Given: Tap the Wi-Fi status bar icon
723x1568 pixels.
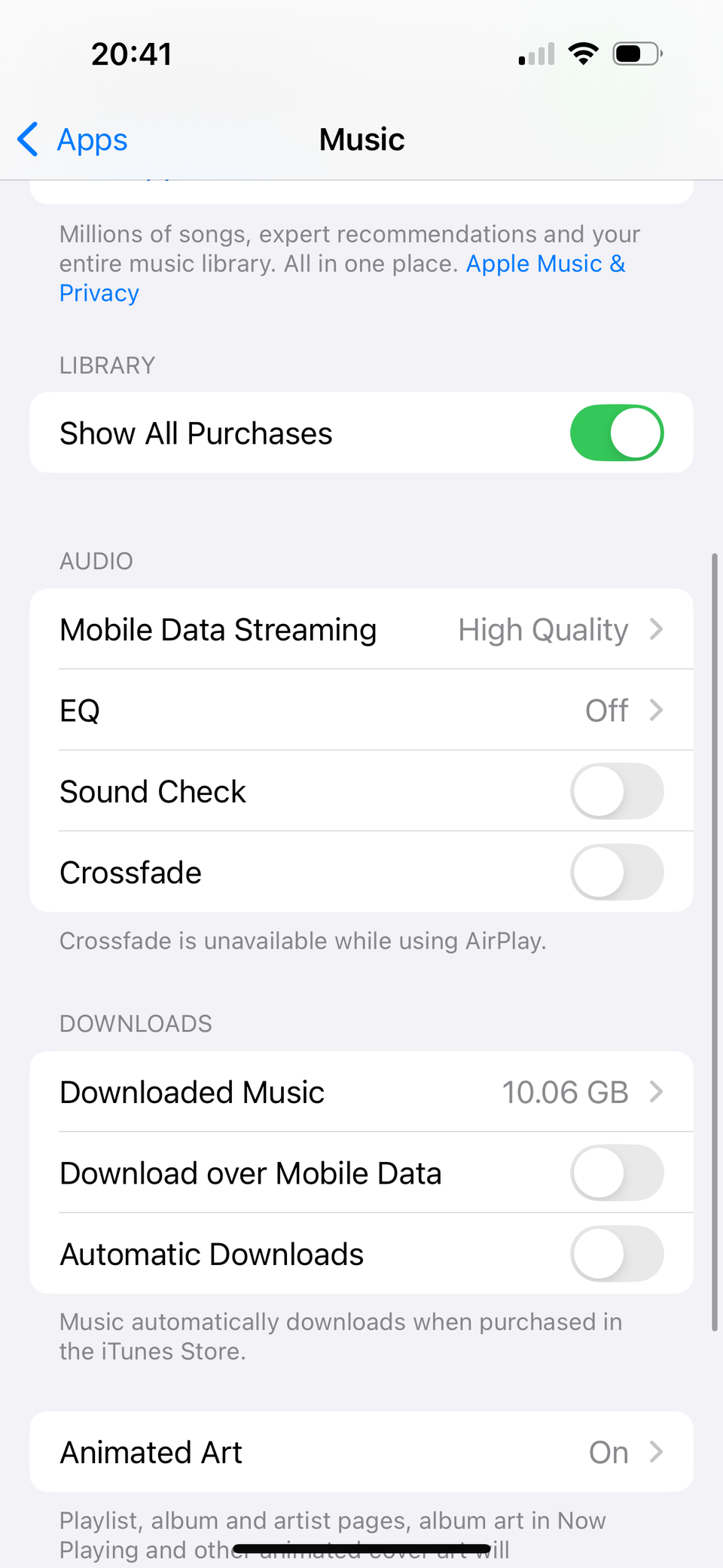Looking at the screenshot, I should [x=584, y=53].
